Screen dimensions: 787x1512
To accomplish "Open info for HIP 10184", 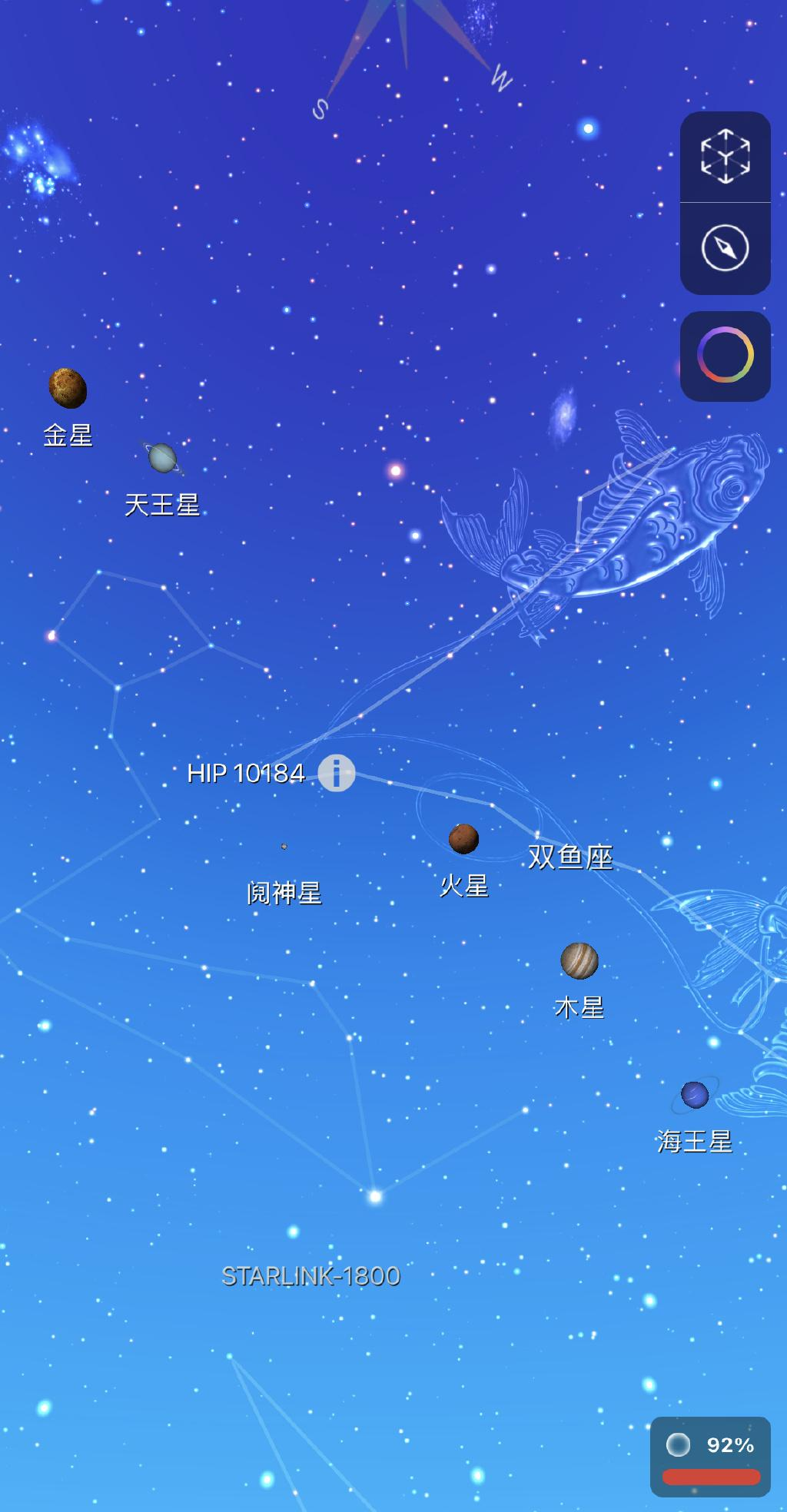I will [x=337, y=772].
